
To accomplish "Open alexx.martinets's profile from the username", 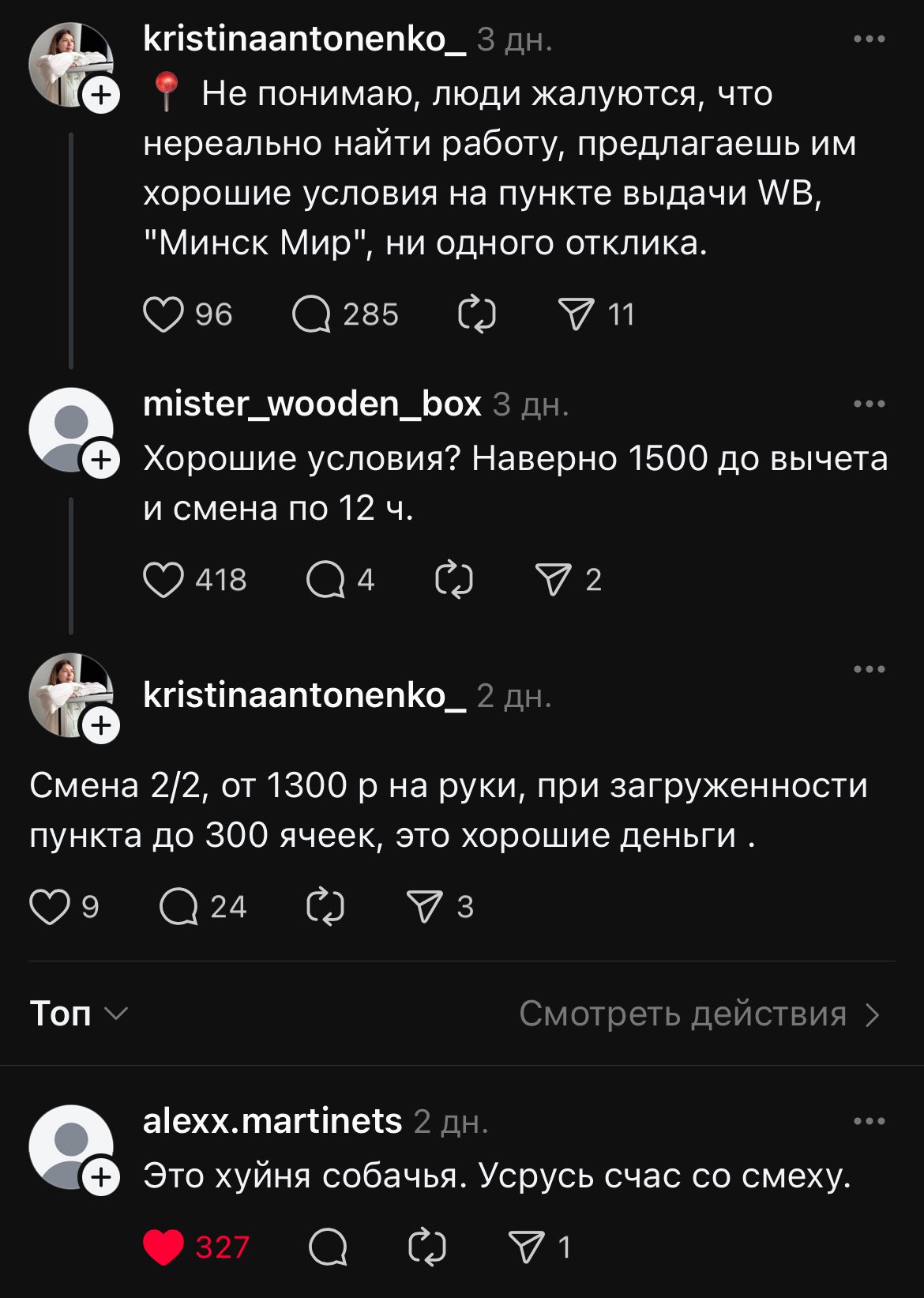I will click(272, 1121).
